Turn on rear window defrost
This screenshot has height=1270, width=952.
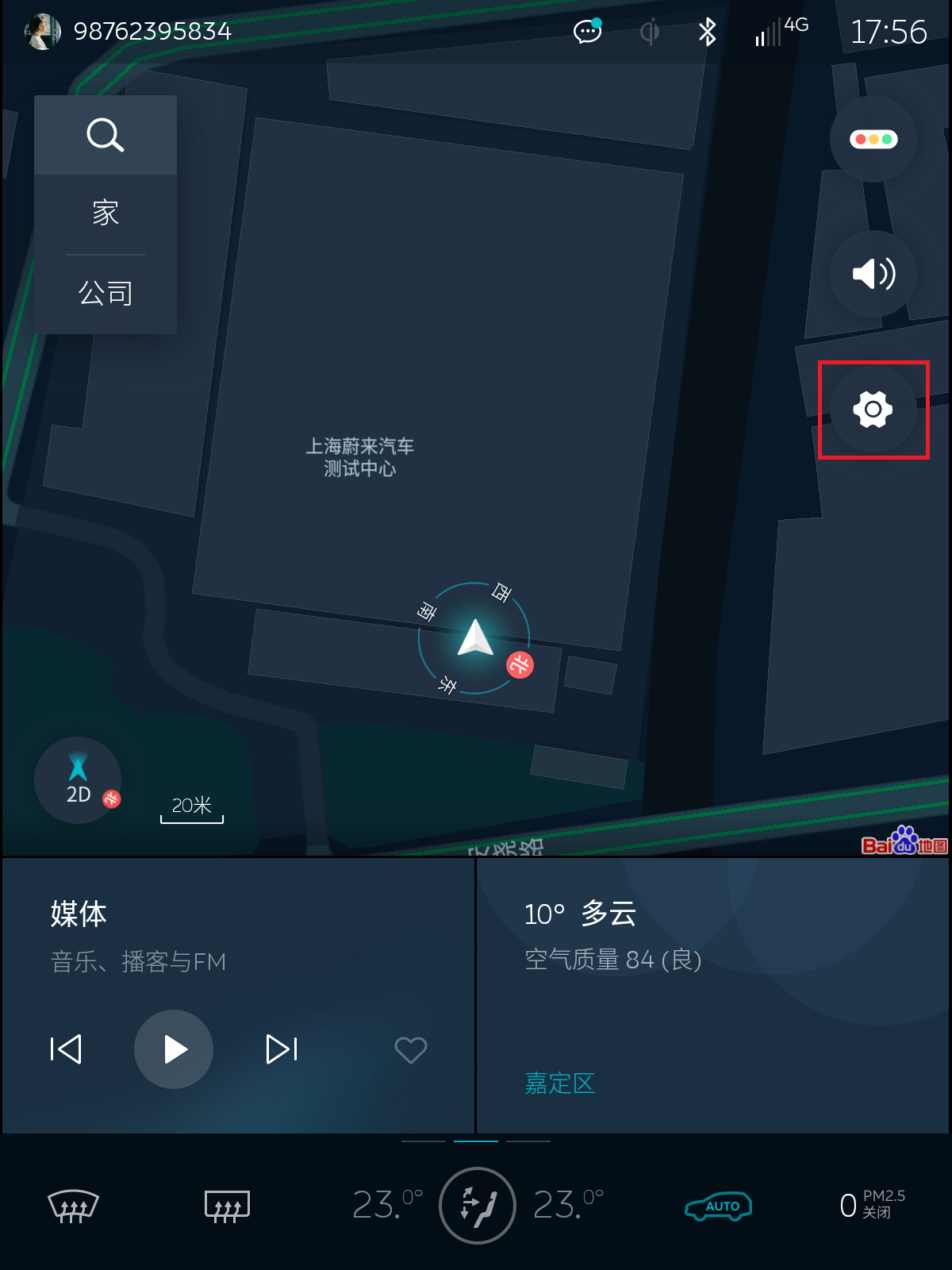227,1206
